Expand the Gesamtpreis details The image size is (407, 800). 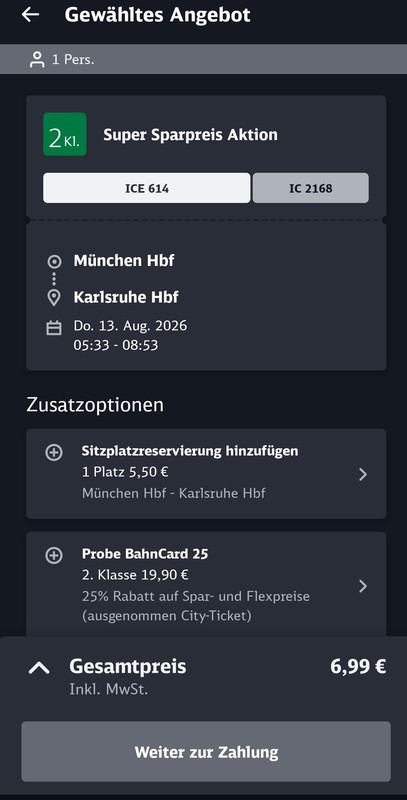pyautogui.click(x=39, y=668)
